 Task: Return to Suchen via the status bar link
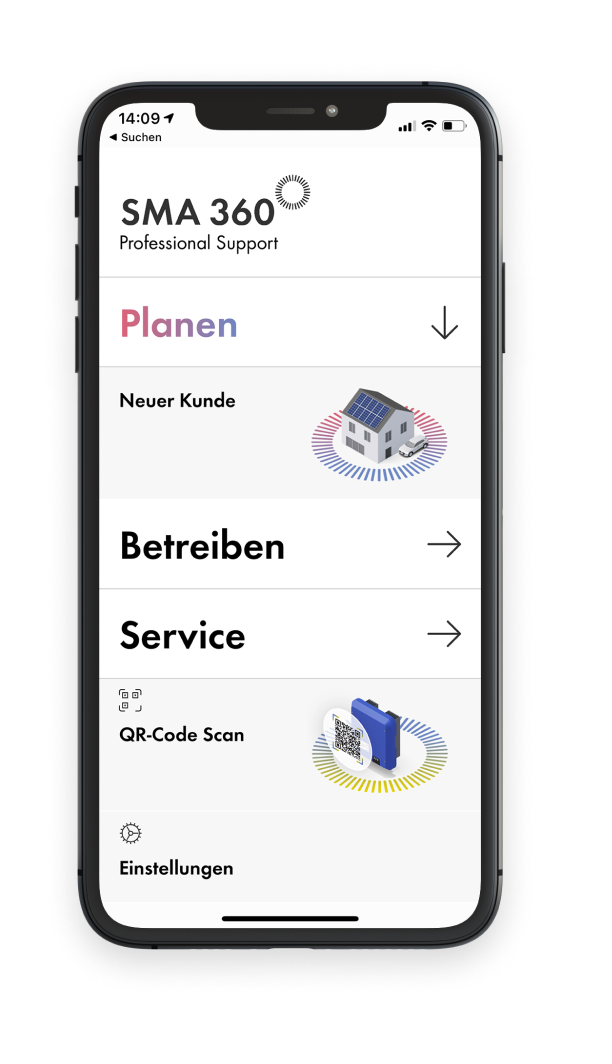click(x=136, y=137)
